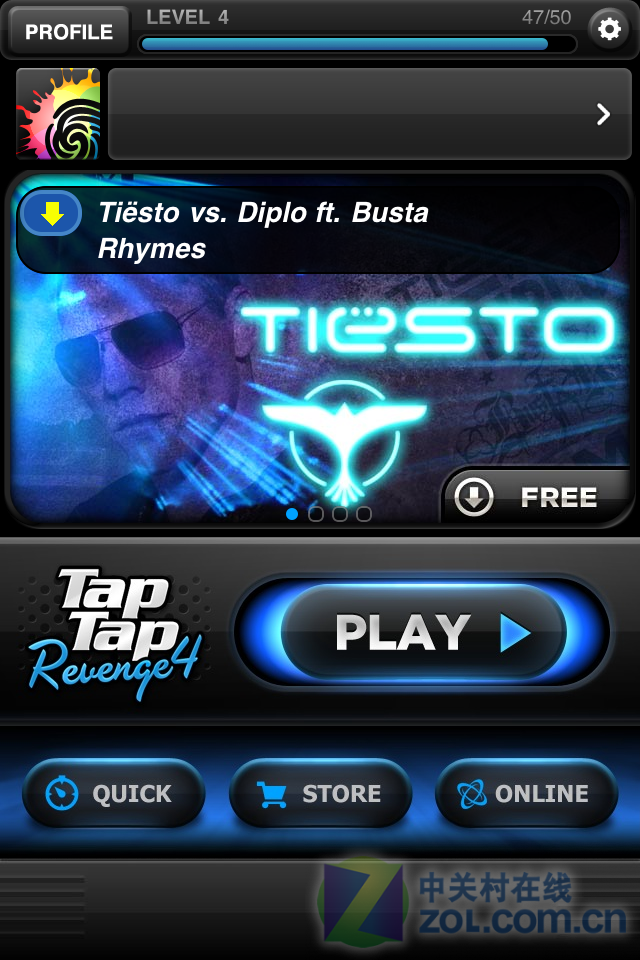Tap the yellow download arrow icon
Image resolution: width=640 pixels, height=960 pixels.
(52, 213)
